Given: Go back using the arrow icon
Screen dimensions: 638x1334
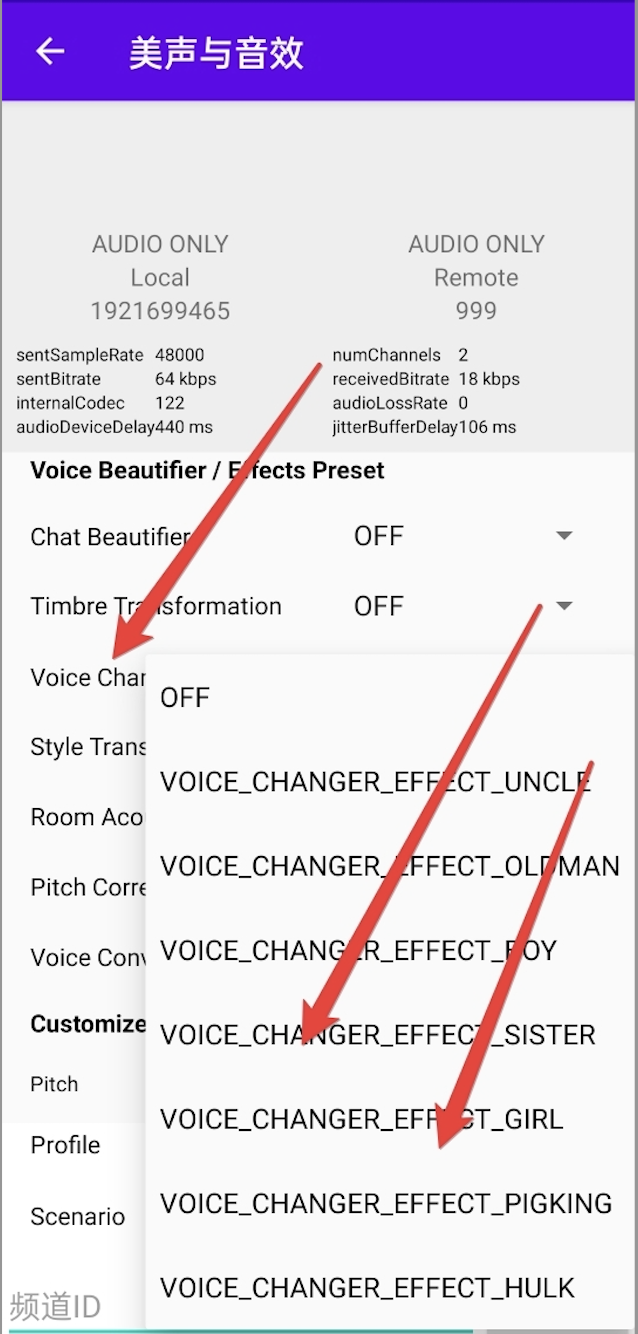Looking at the screenshot, I should click(50, 52).
